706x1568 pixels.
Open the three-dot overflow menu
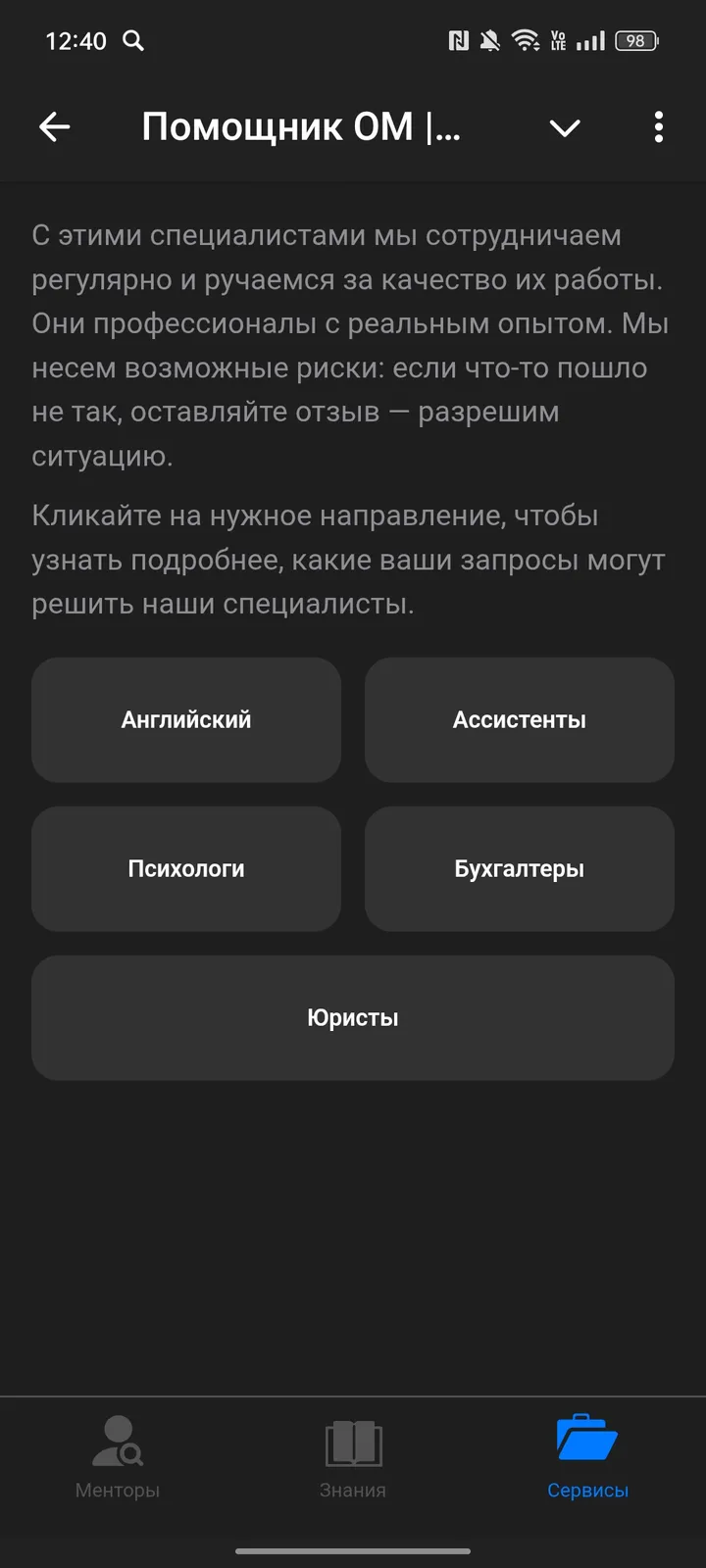pos(658,127)
